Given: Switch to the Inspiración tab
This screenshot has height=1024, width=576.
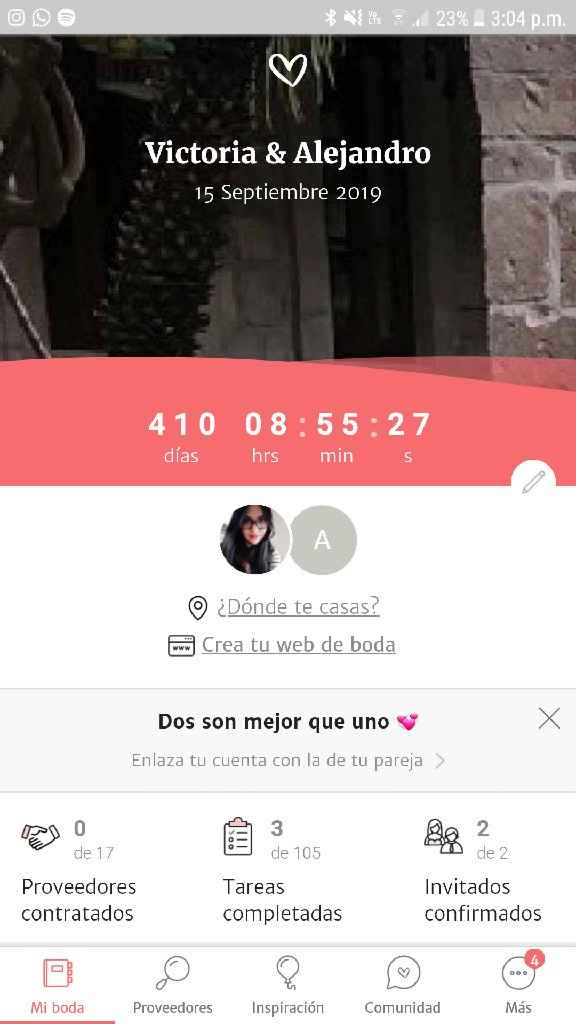Looking at the screenshot, I should [288, 985].
